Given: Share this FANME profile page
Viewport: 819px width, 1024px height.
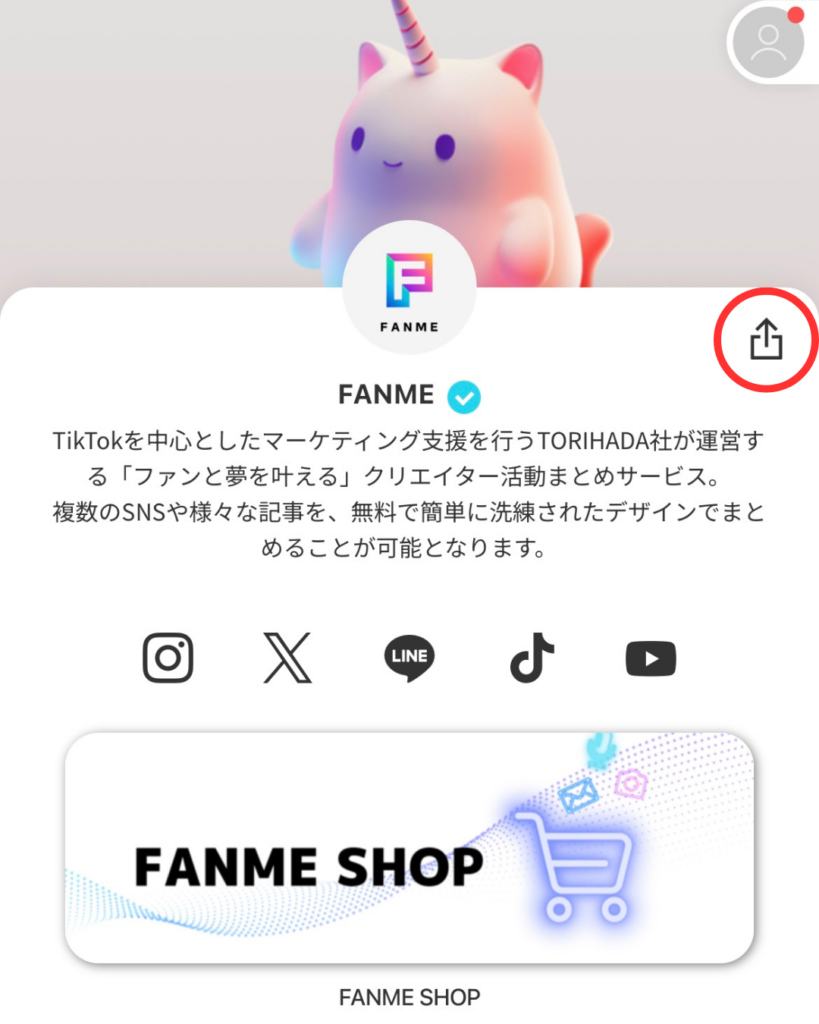Looking at the screenshot, I should (766, 340).
